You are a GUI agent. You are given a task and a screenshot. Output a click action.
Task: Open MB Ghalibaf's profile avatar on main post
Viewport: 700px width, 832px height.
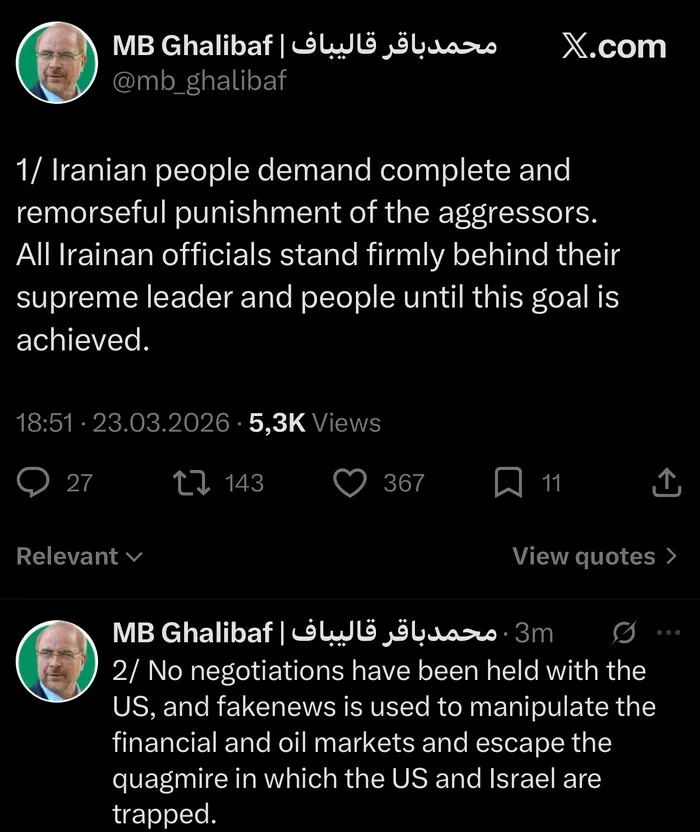(x=57, y=62)
